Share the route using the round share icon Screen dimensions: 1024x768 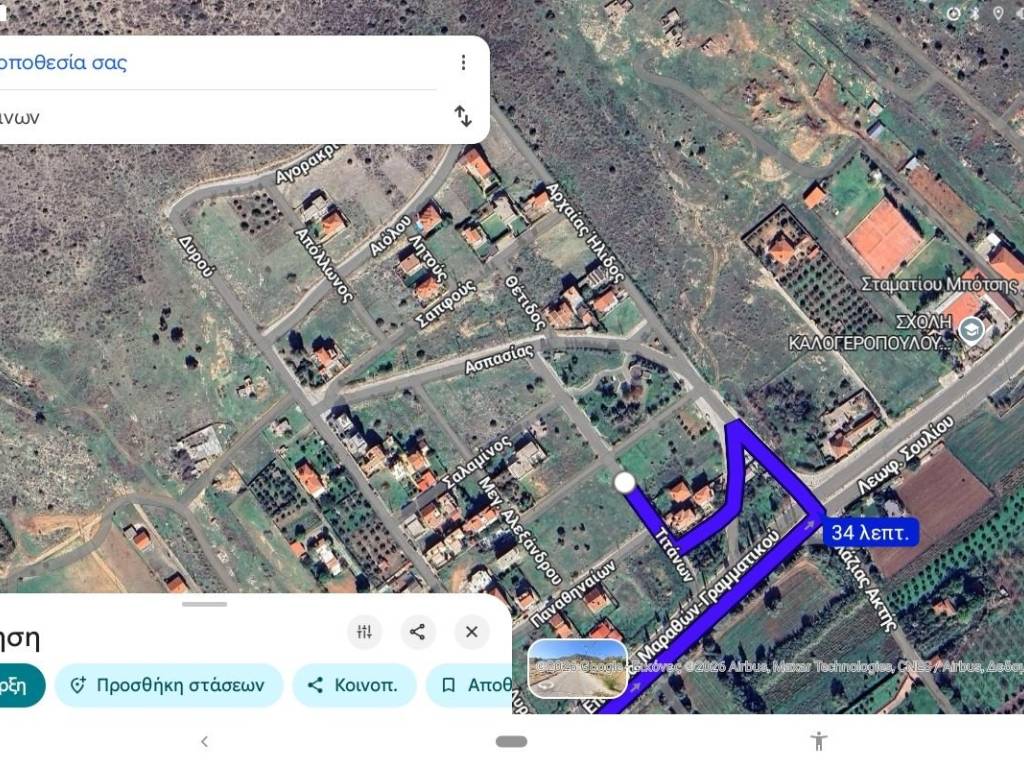pos(418,631)
